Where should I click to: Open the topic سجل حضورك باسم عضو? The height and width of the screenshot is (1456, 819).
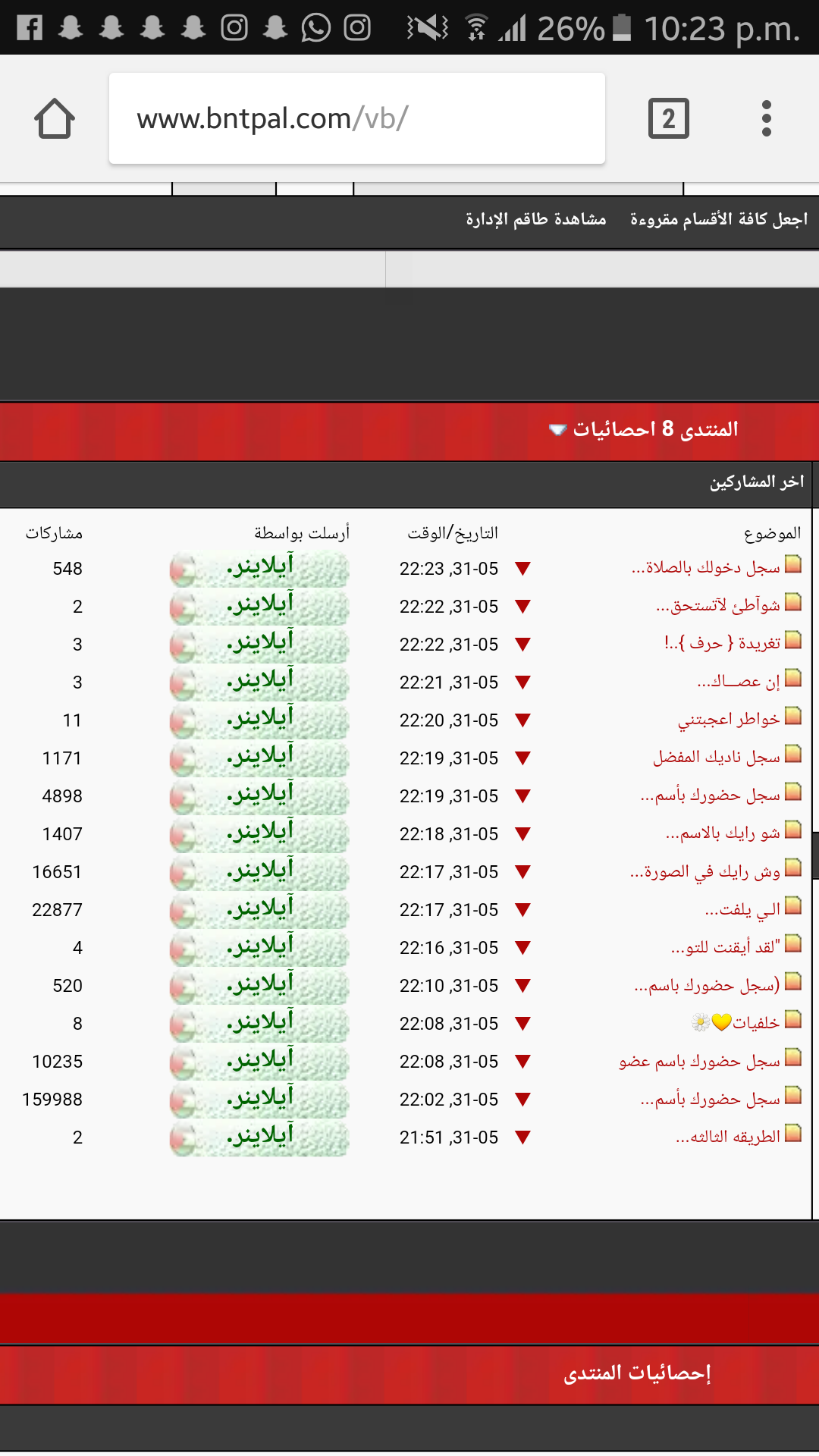[x=699, y=1060]
